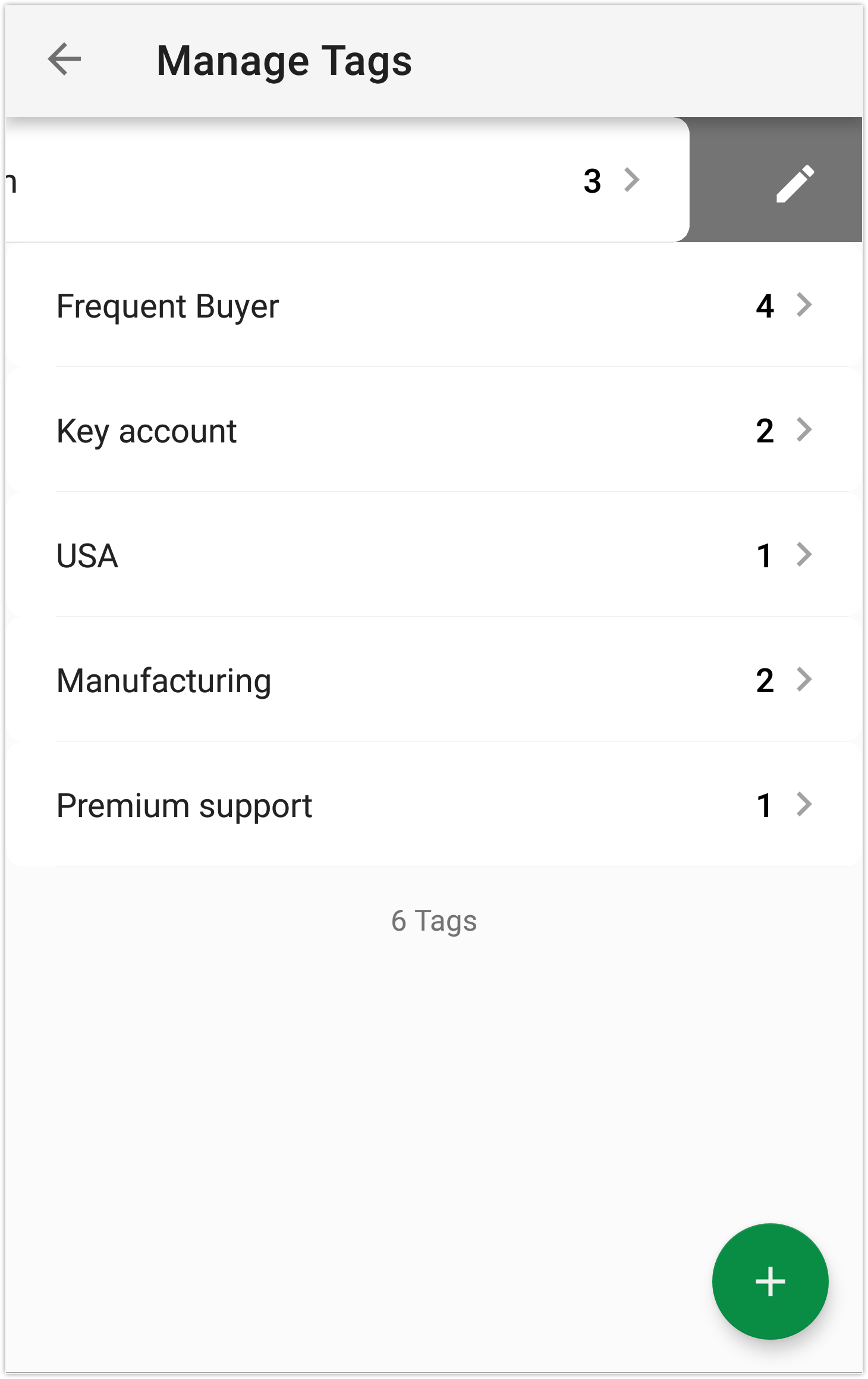Open the swiped tag with 3 items
868x1379 pixels.
(345, 181)
